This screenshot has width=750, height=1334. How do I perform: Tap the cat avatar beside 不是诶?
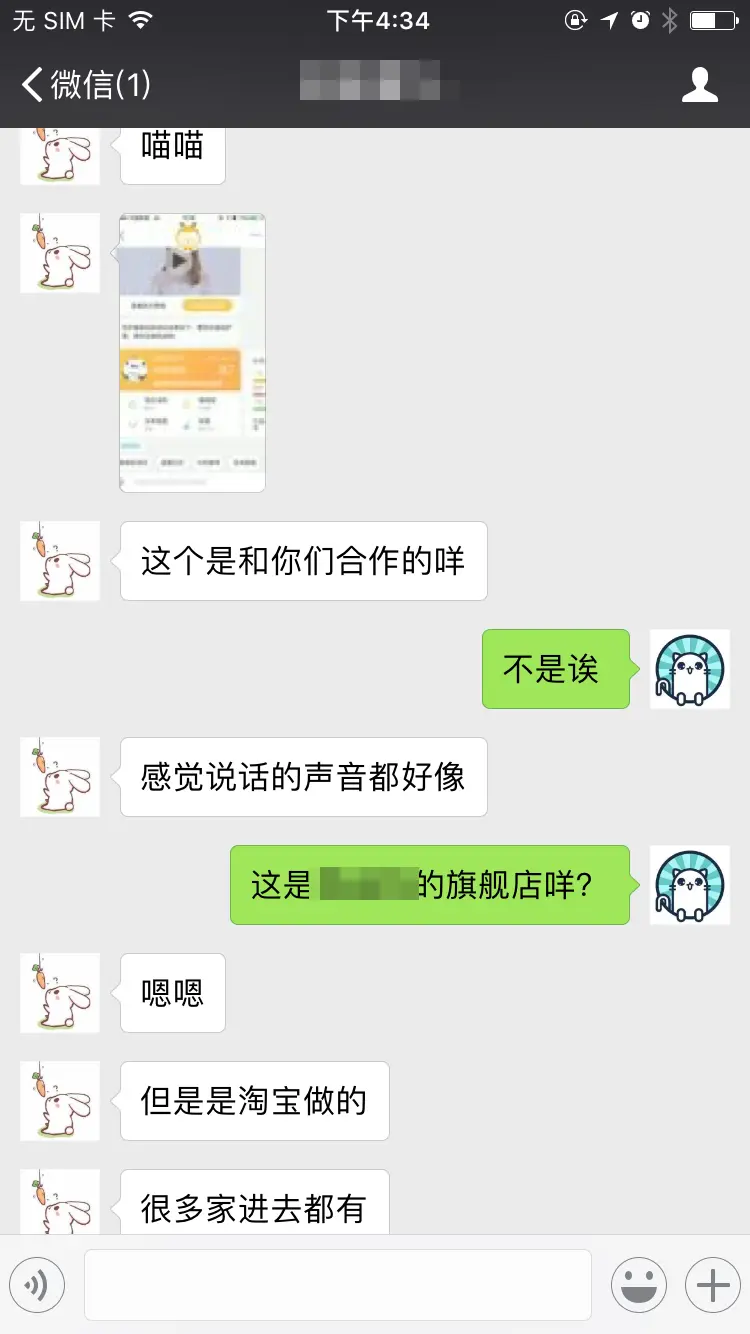tap(690, 669)
